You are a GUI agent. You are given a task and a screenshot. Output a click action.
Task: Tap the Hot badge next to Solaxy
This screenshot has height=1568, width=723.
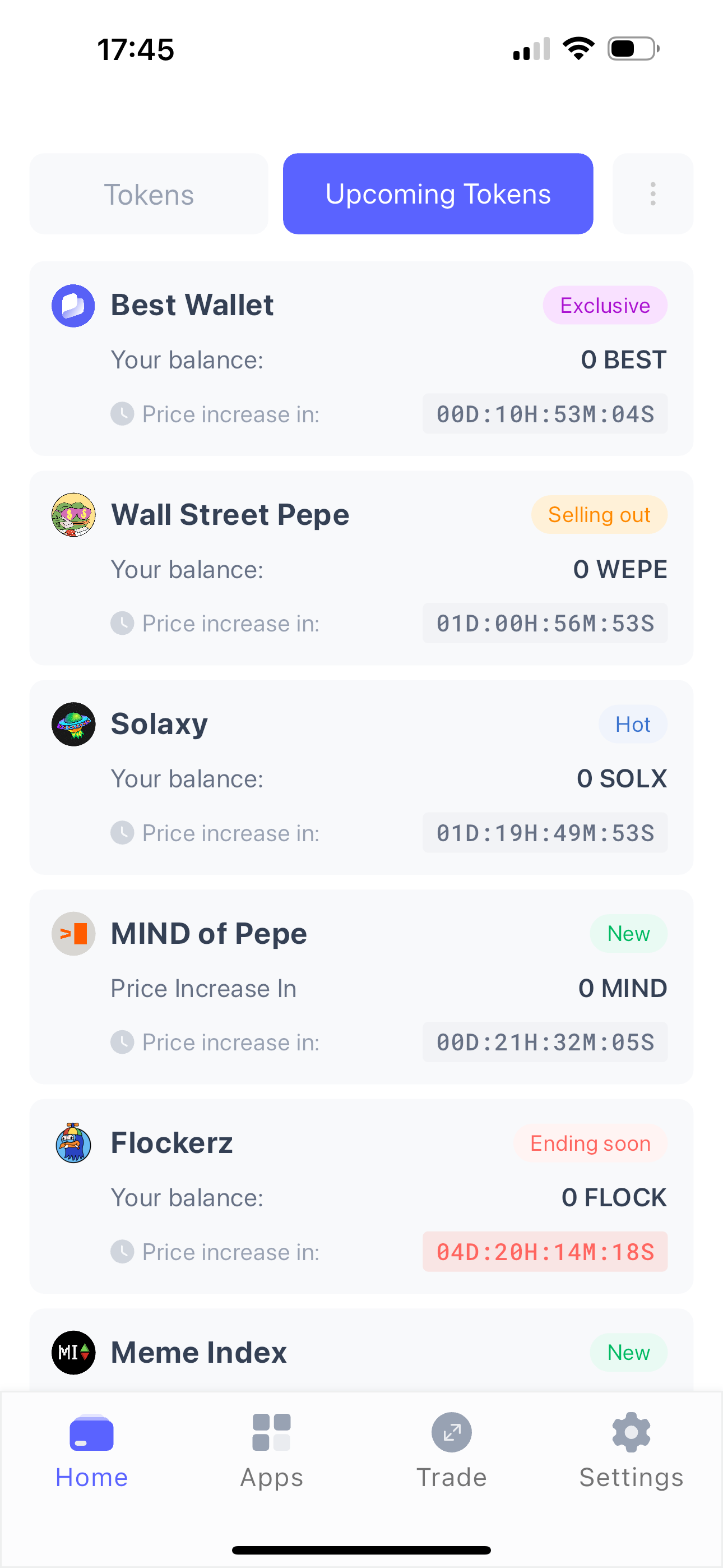click(x=633, y=725)
